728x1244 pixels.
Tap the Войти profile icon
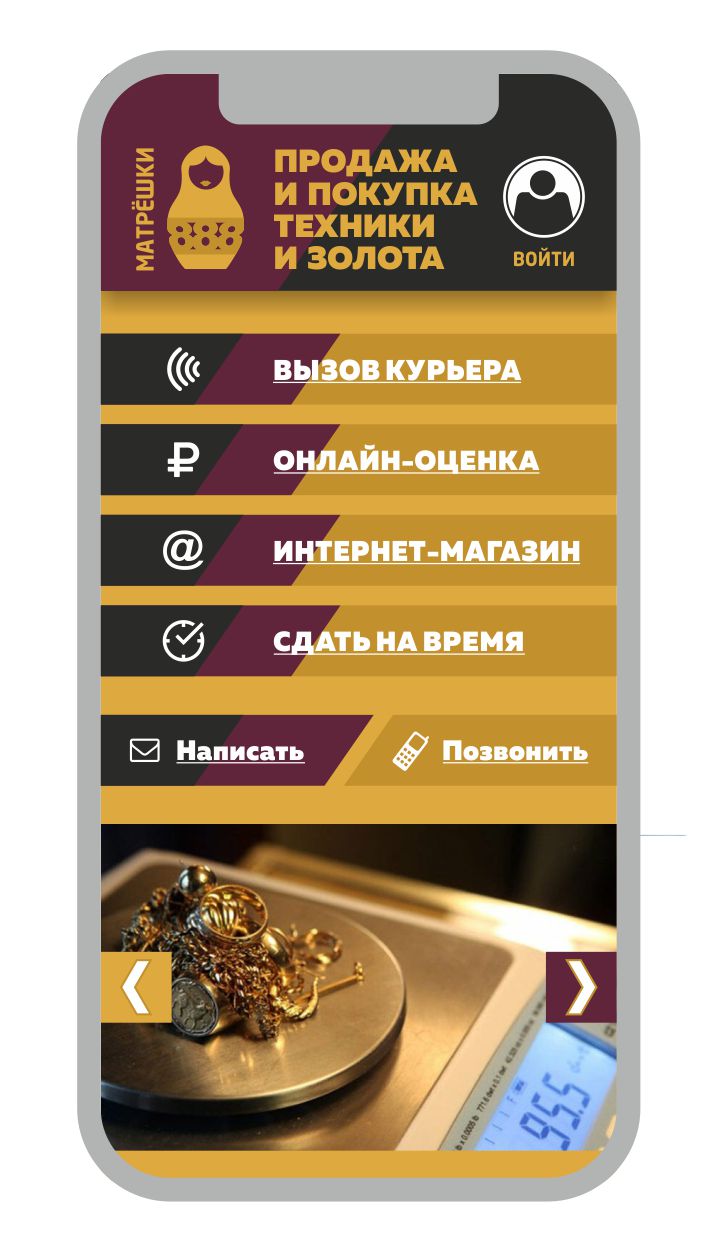pyautogui.click(x=543, y=196)
